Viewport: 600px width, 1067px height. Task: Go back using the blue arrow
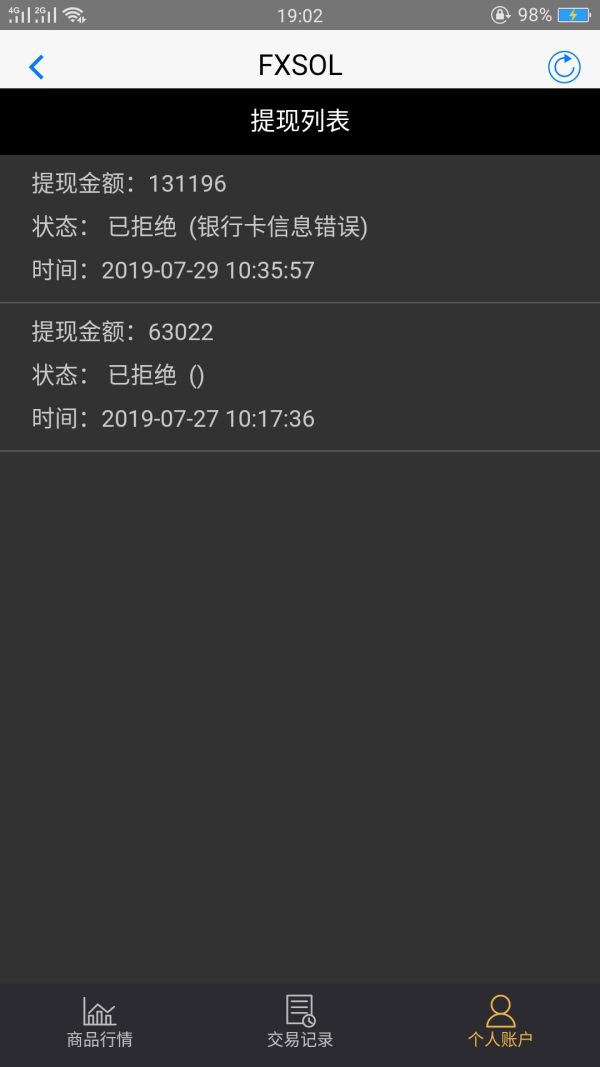point(37,67)
